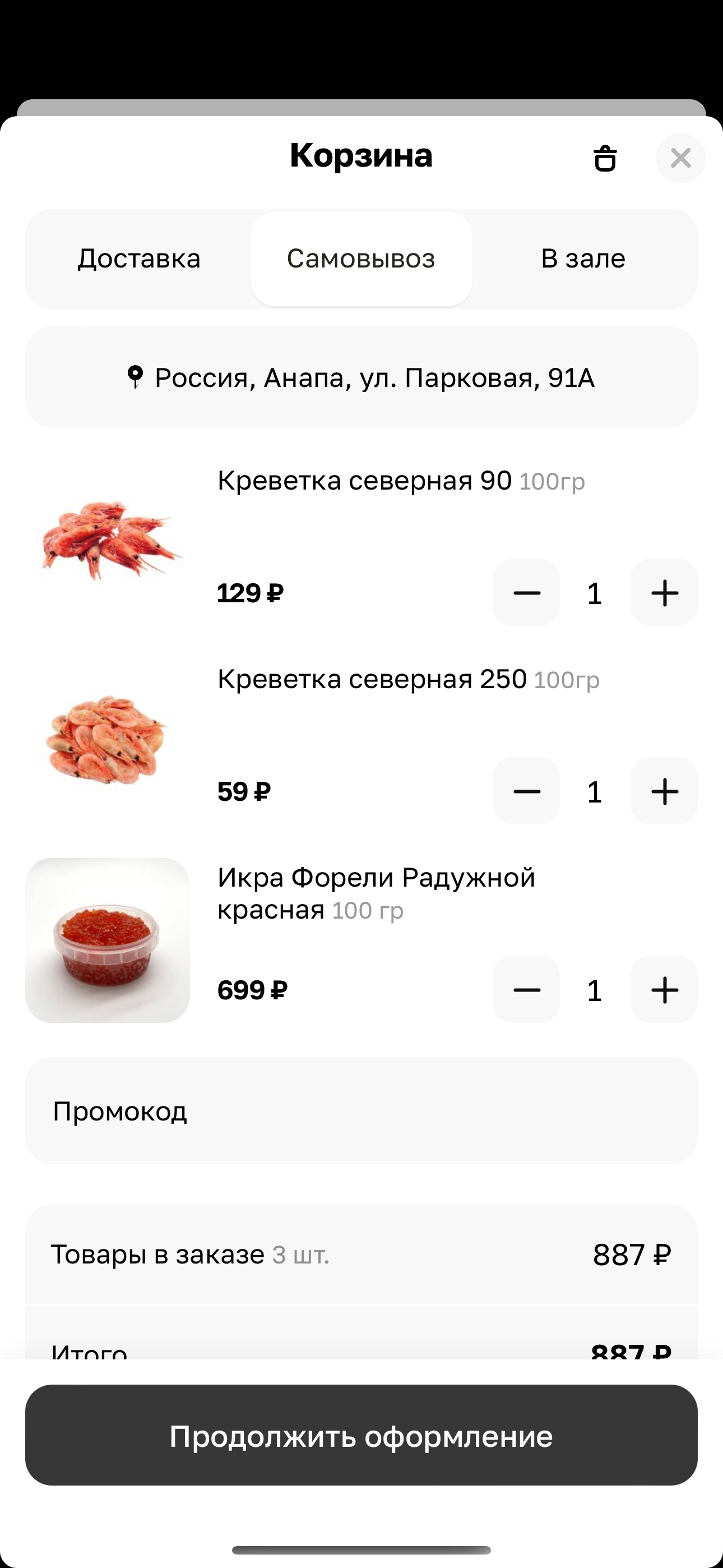The width and height of the screenshot is (723, 1568).
Task: Choose the В зале option
Action: [x=583, y=259]
